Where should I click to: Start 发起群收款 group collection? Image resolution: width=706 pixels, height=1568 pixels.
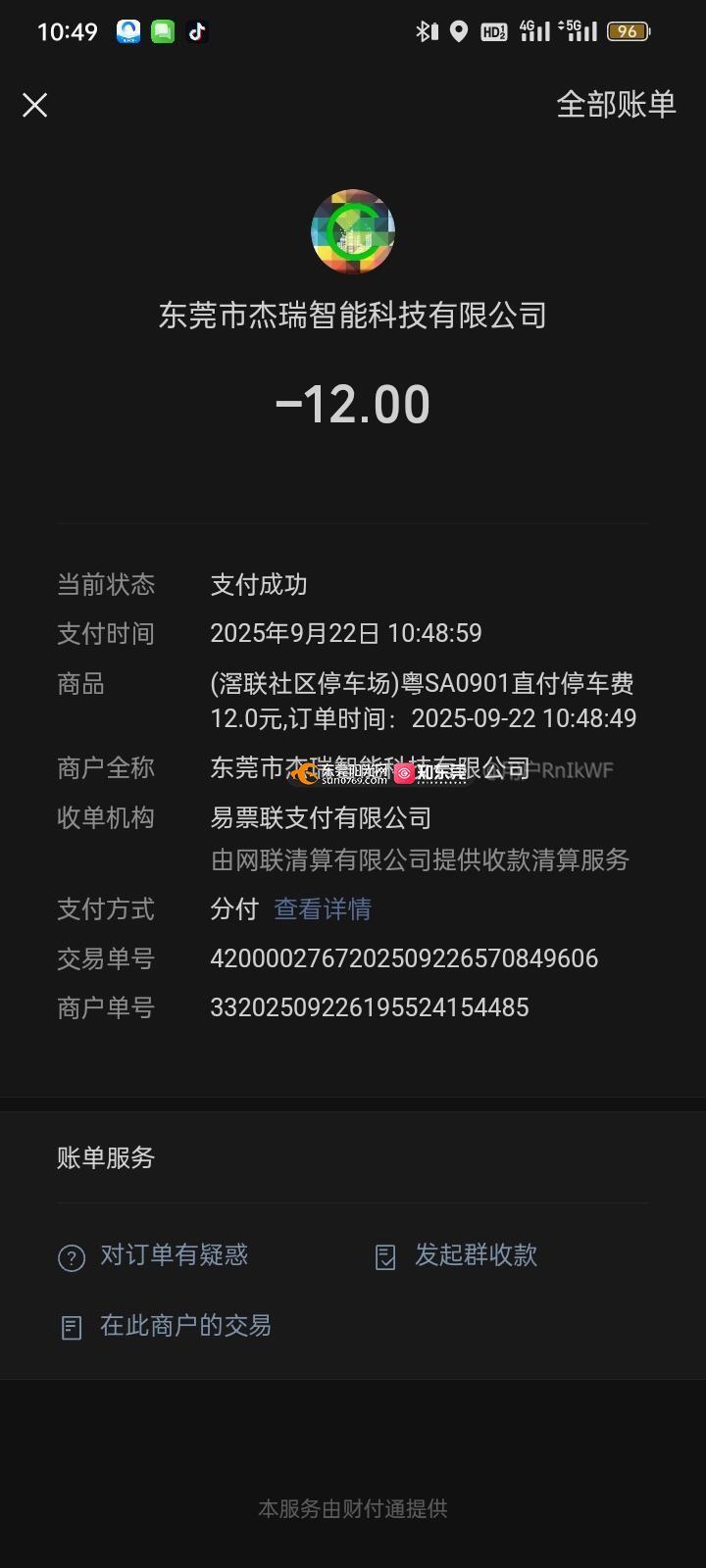[x=475, y=1255]
